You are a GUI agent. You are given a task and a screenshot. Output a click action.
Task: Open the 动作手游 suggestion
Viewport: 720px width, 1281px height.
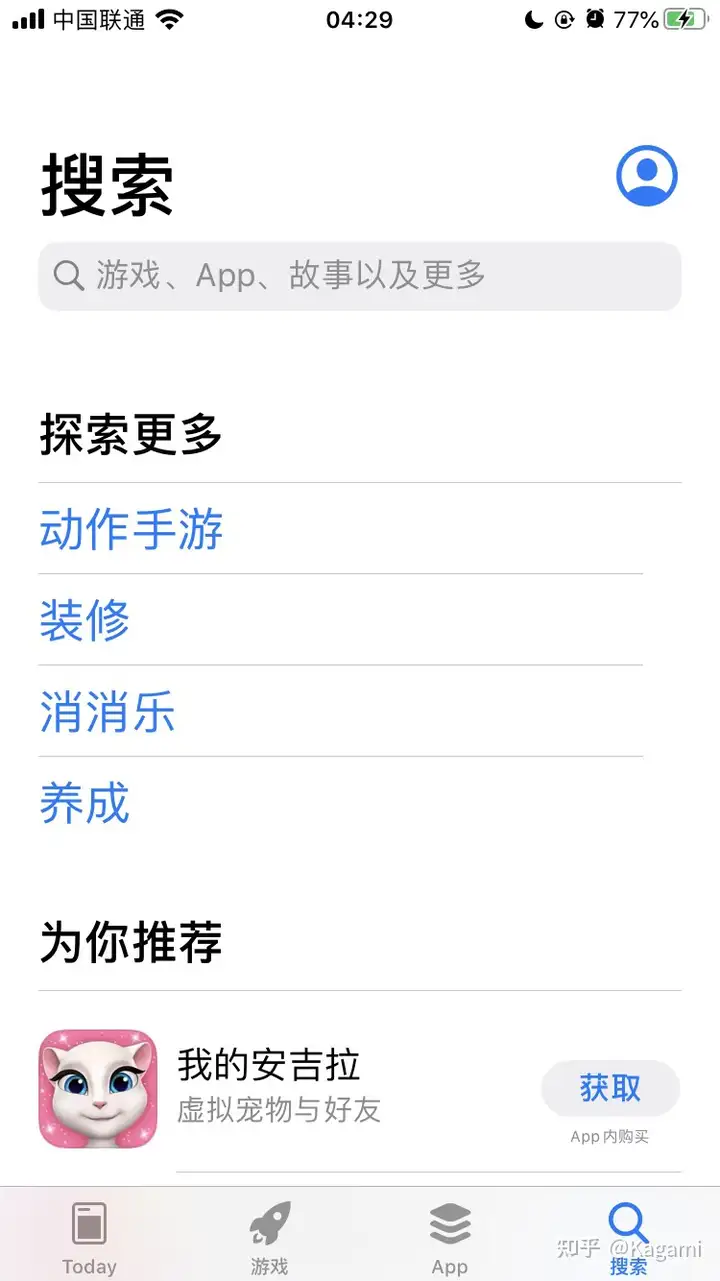click(x=131, y=529)
